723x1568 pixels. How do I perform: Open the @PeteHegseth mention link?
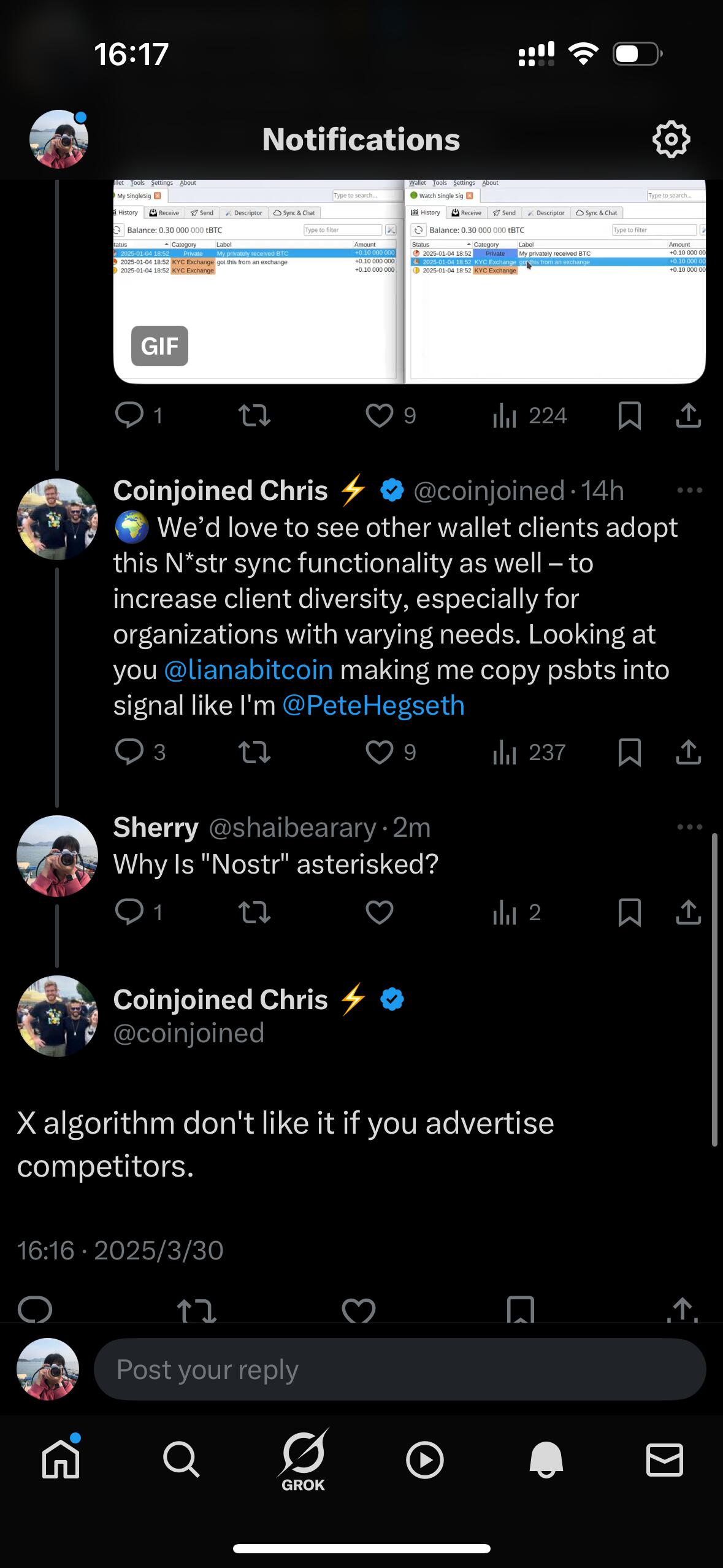click(x=373, y=705)
